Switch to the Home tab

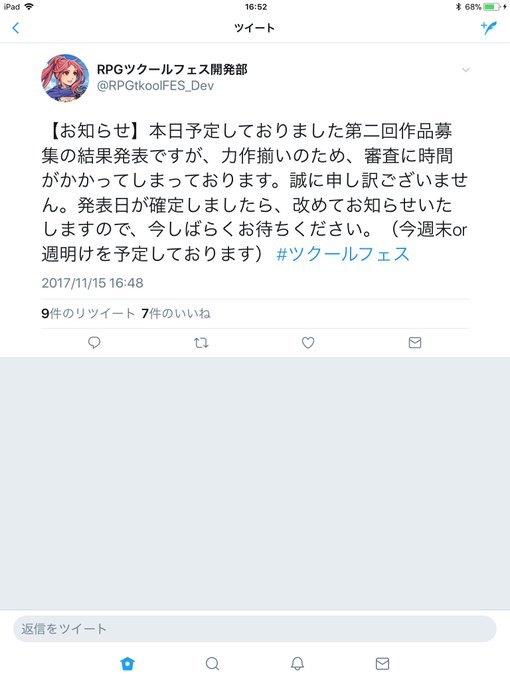128,664
